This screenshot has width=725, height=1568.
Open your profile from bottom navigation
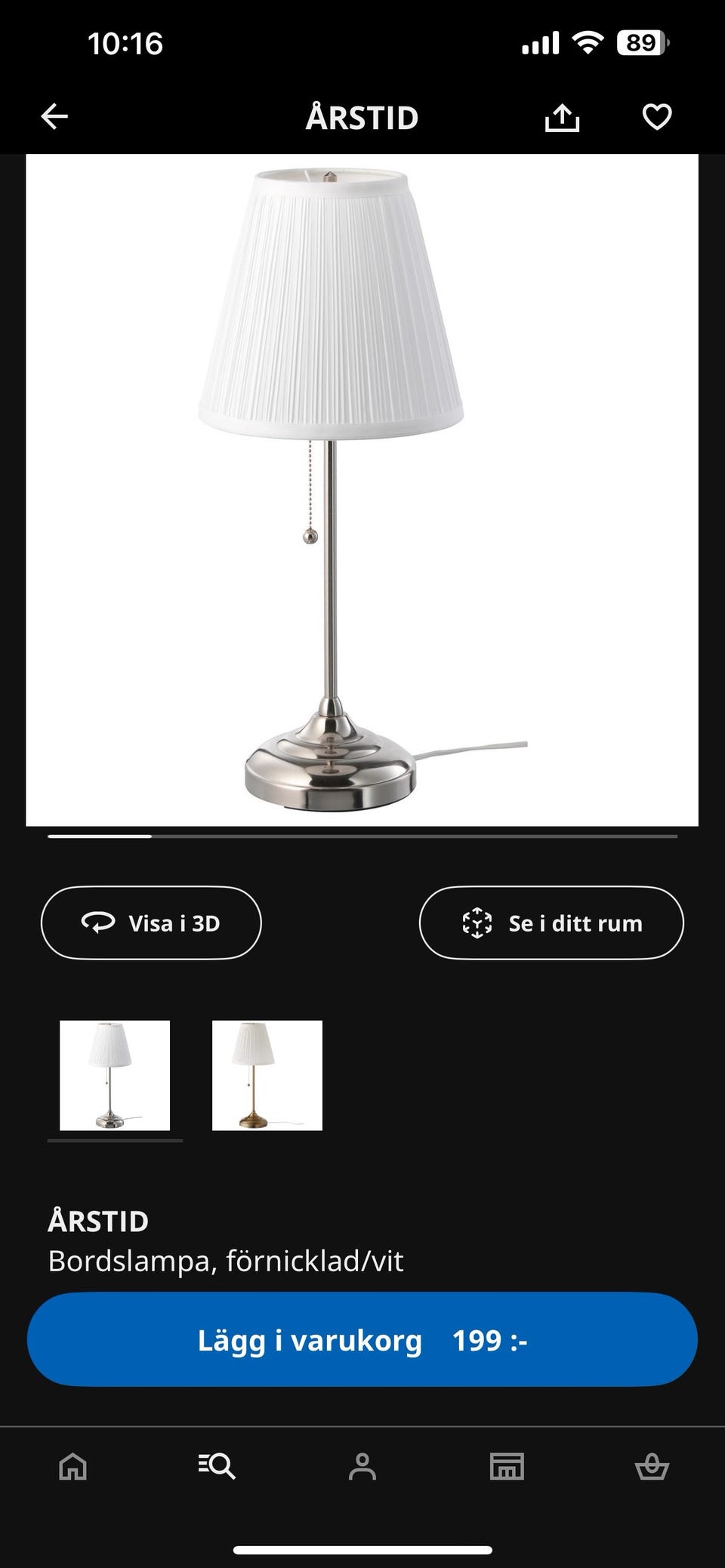pos(362,1468)
